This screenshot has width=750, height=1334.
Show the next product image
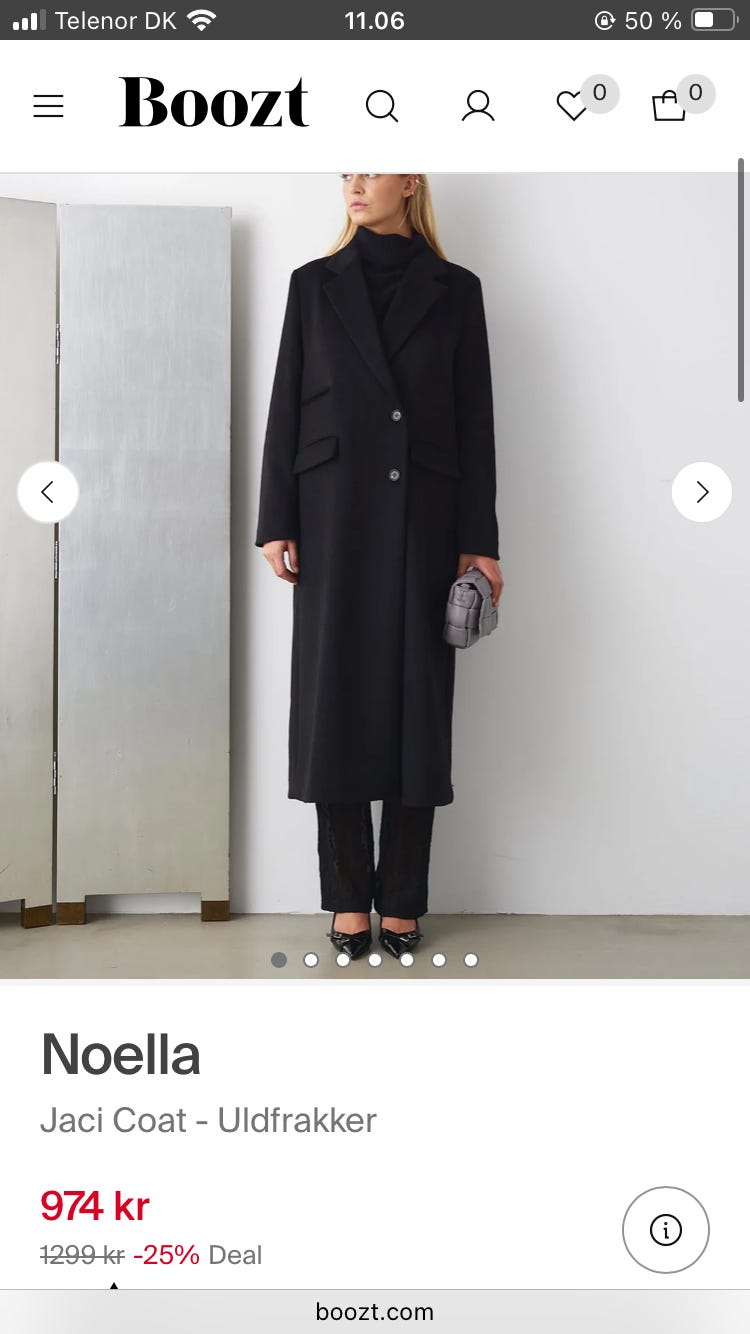702,492
